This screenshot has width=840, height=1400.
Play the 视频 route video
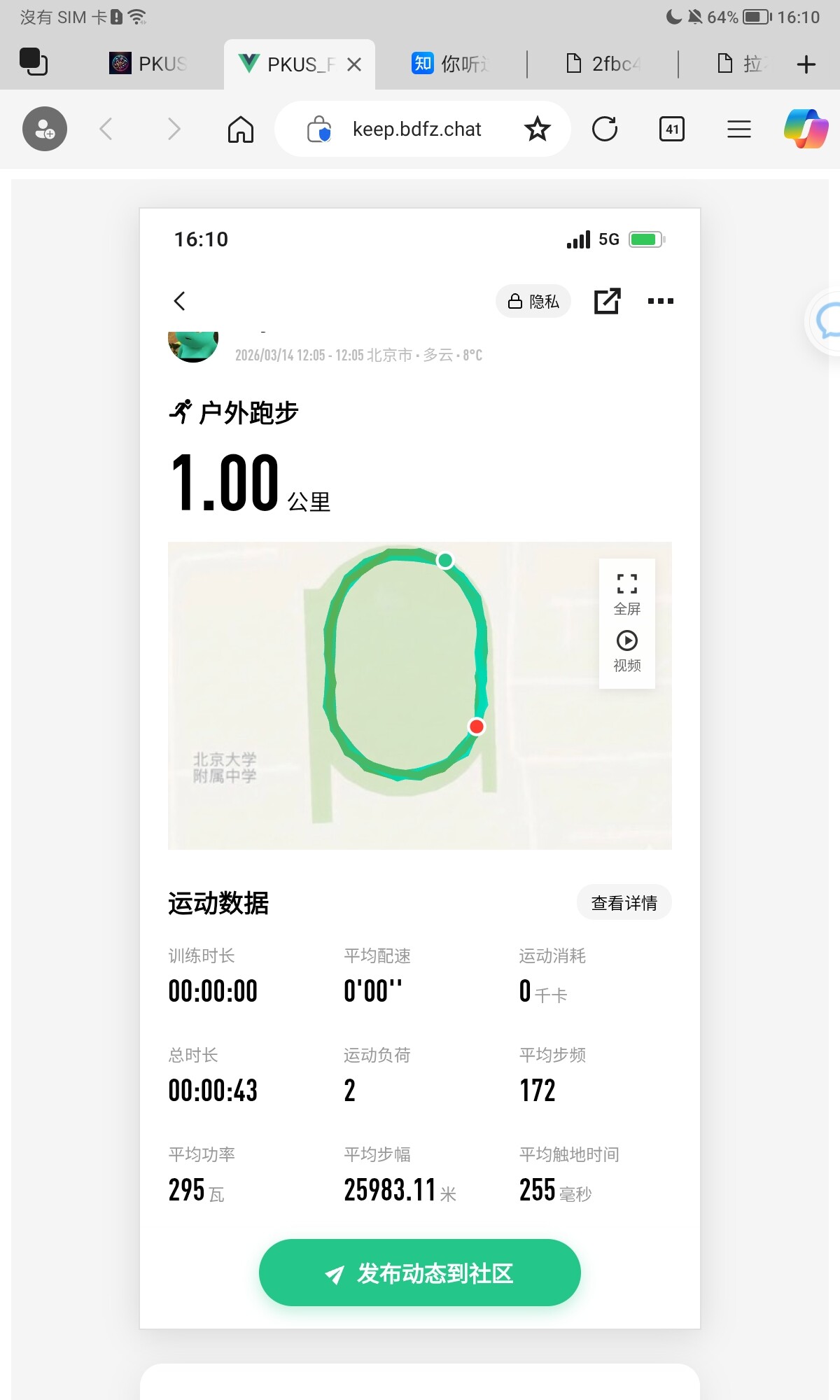[626, 651]
